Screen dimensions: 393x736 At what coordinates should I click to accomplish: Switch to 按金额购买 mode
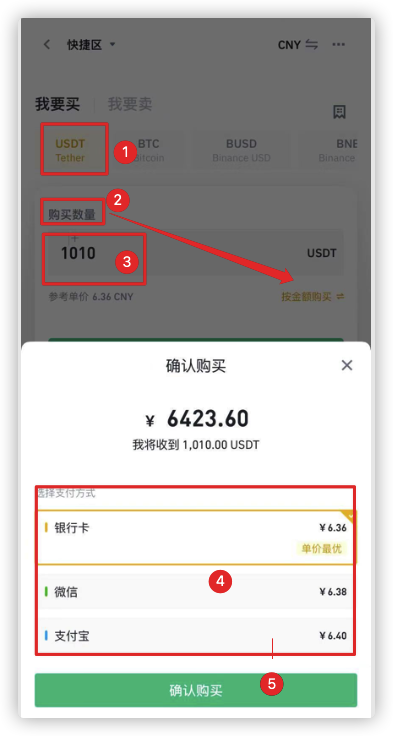point(313,297)
